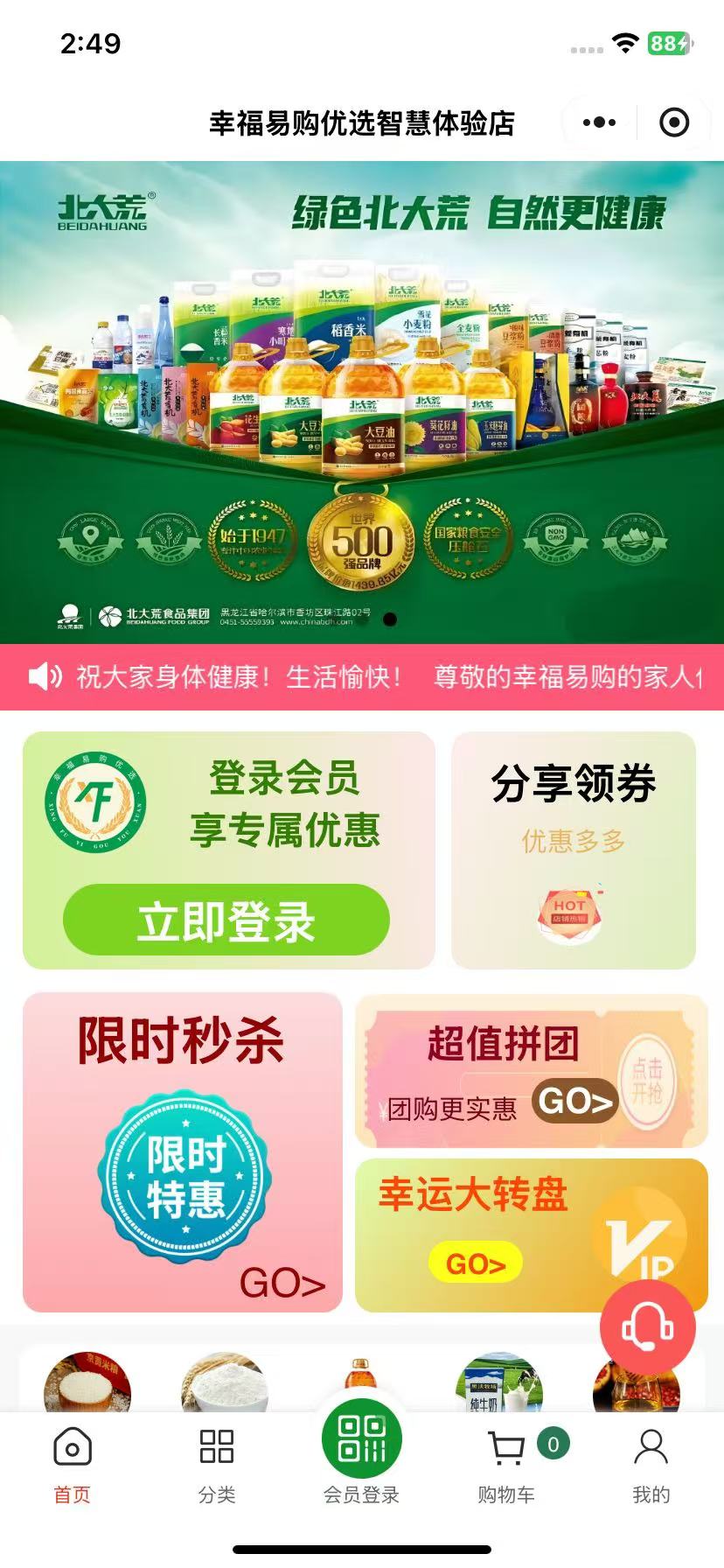Open the 北大荒 banner promotion
The image size is (724, 1568).
pos(362,402)
